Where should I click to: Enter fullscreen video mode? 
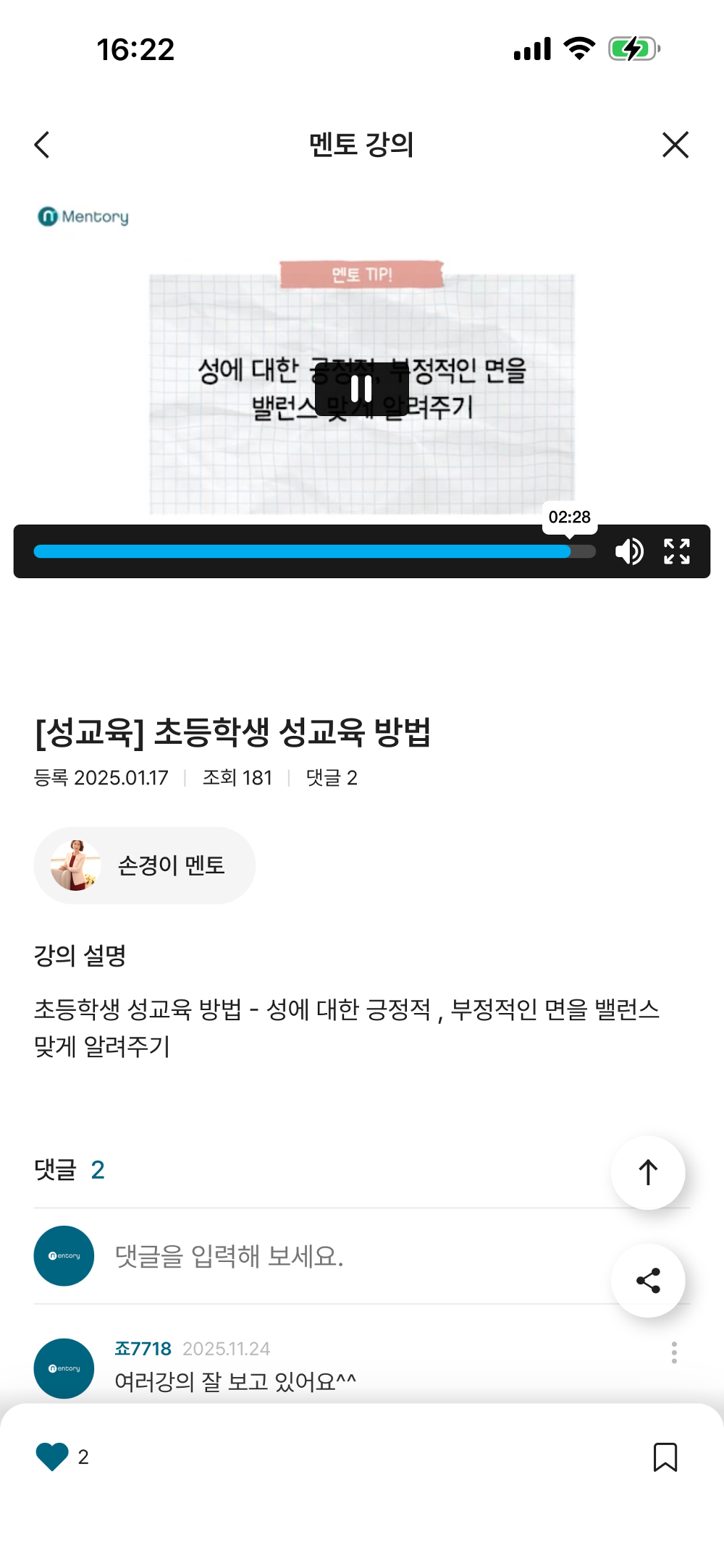(x=676, y=552)
